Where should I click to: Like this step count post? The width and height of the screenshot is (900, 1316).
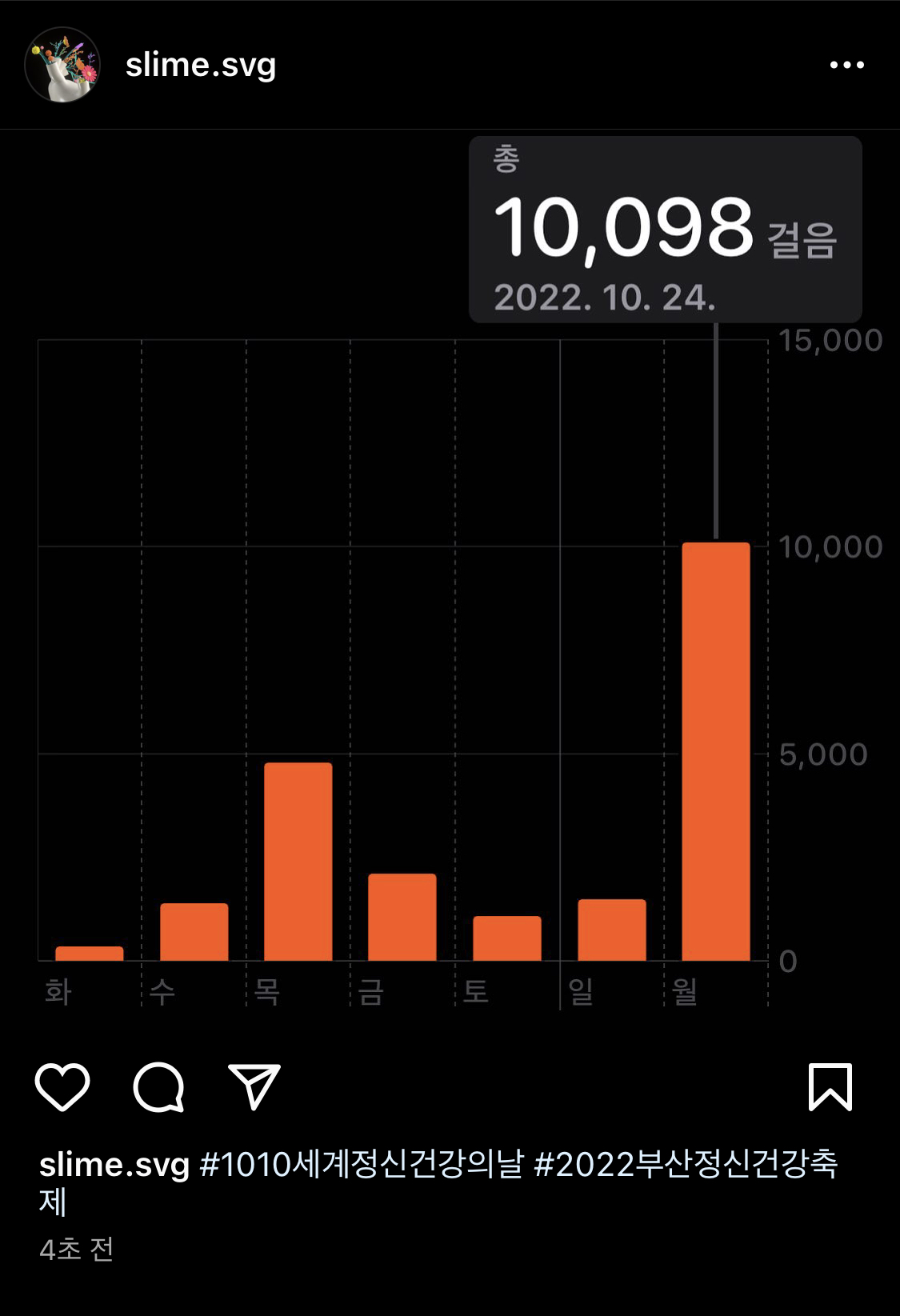point(62,1087)
